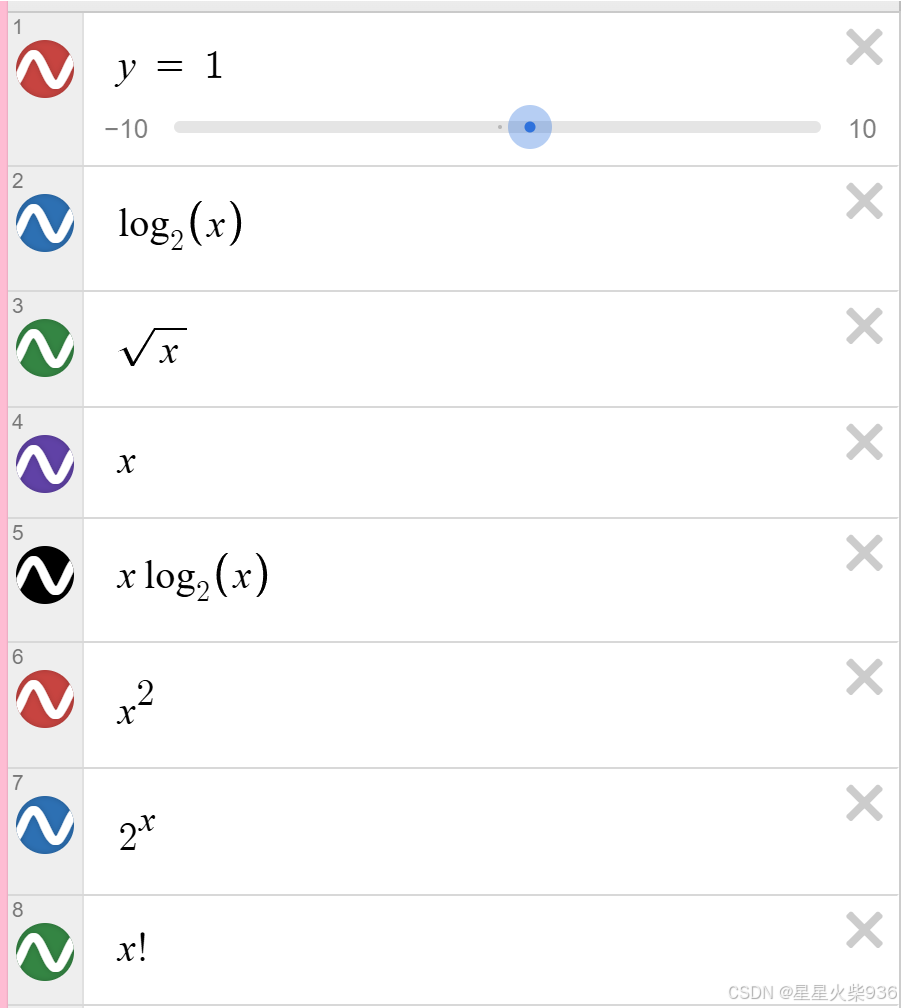
Task: Remove the x² expression
Action: (864, 678)
